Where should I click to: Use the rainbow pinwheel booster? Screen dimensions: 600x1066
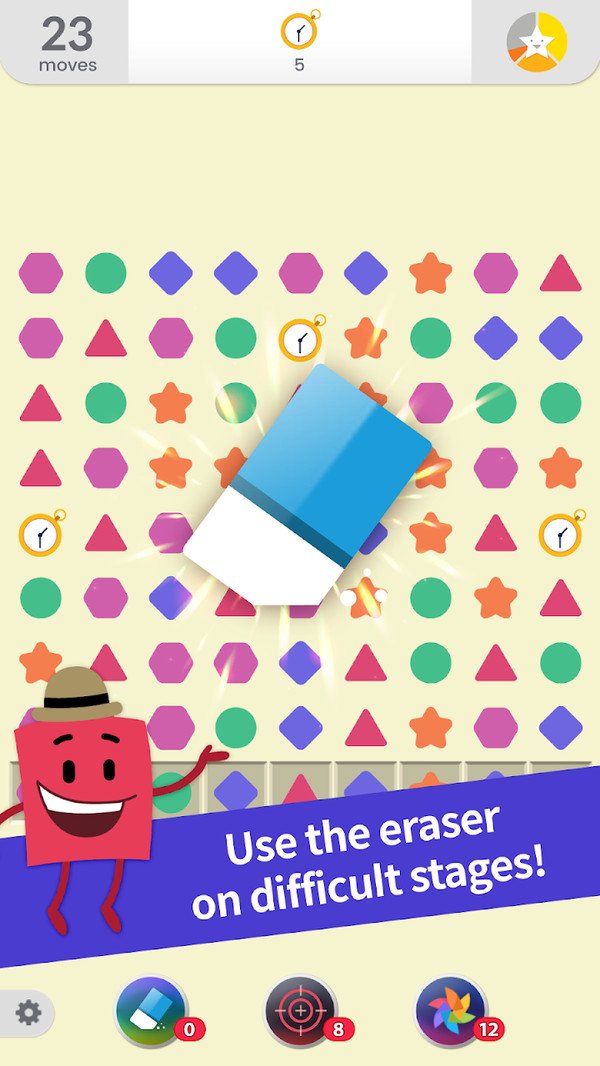coord(451,1011)
